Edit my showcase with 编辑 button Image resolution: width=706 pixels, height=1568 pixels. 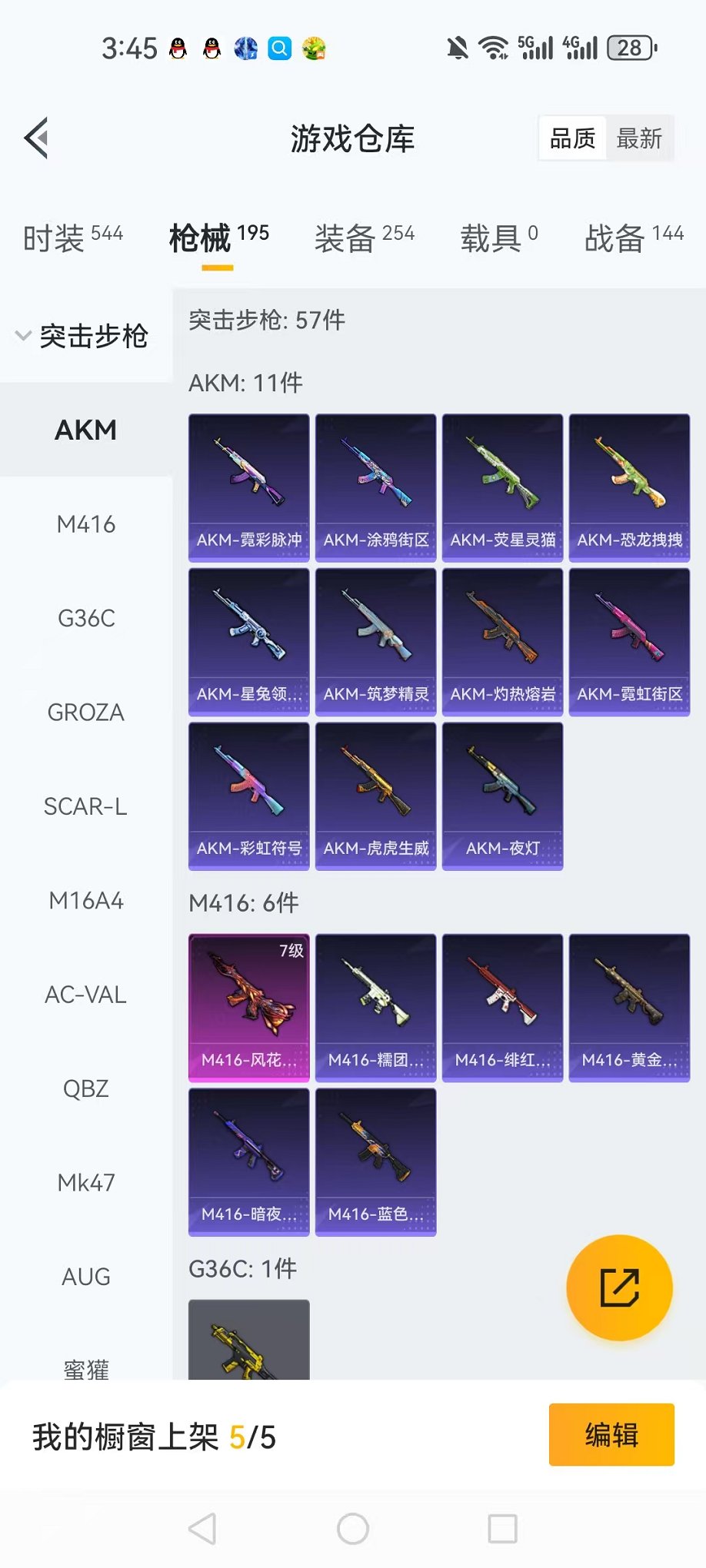(x=611, y=1435)
